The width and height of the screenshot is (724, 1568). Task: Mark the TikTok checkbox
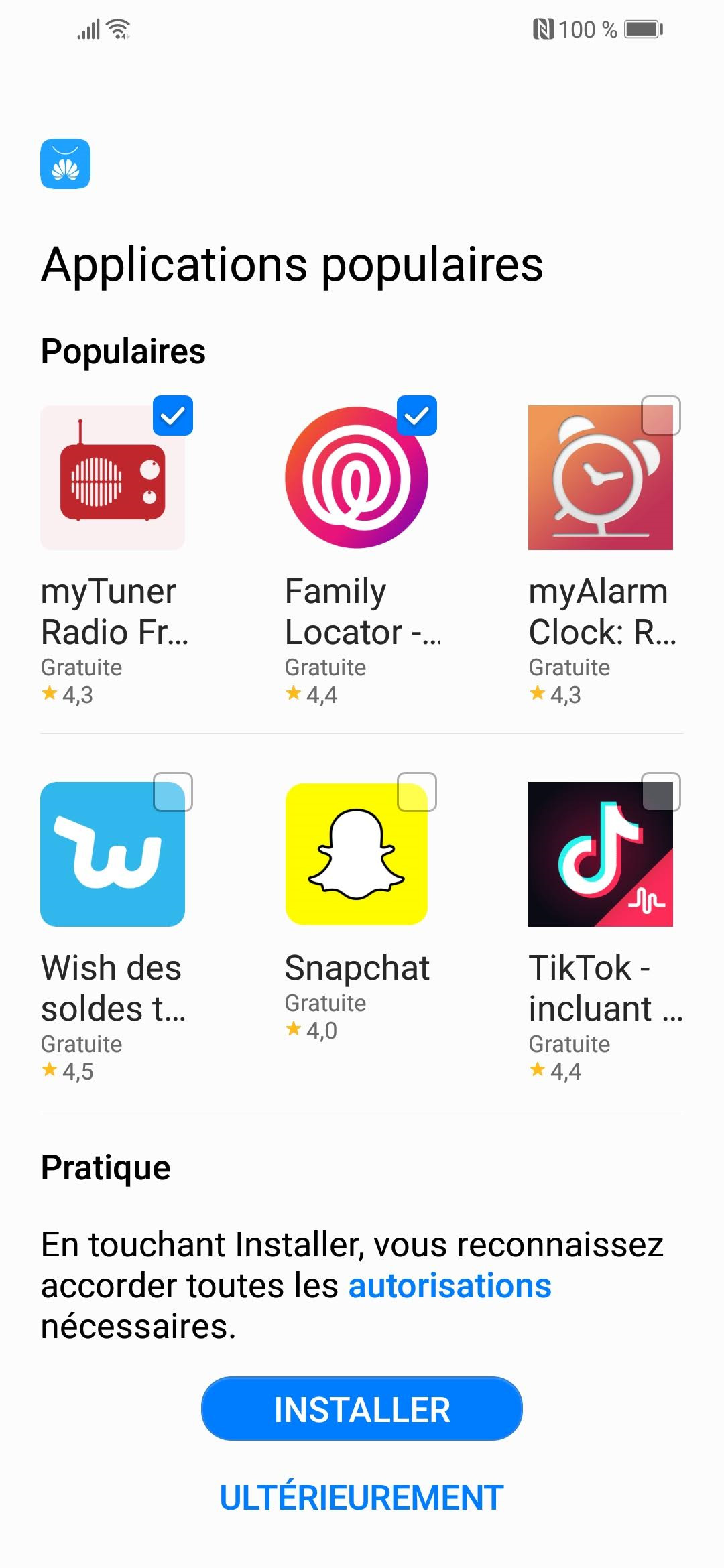click(661, 792)
